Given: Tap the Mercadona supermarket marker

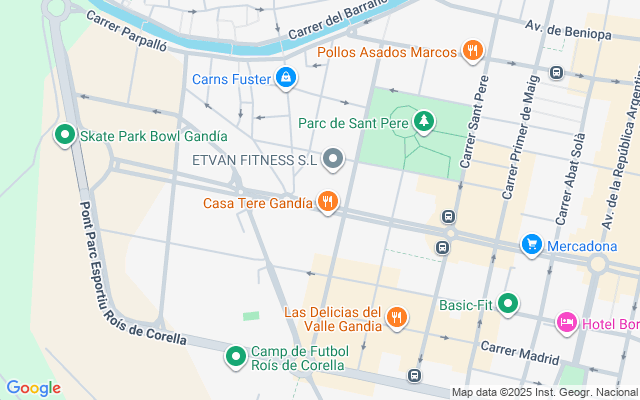Looking at the screenshot, I should [531, 245].
